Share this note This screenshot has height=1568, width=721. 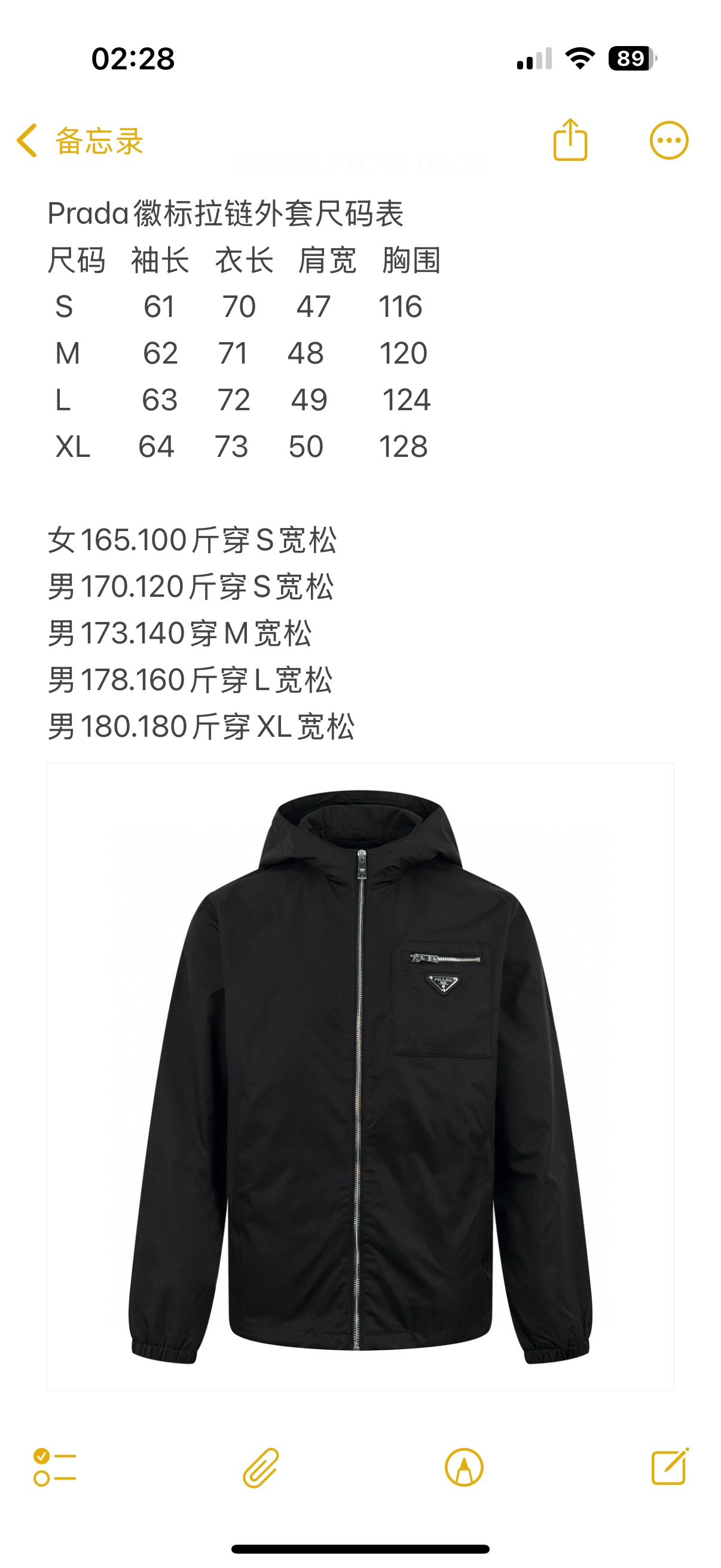click(x=570, y=141)
